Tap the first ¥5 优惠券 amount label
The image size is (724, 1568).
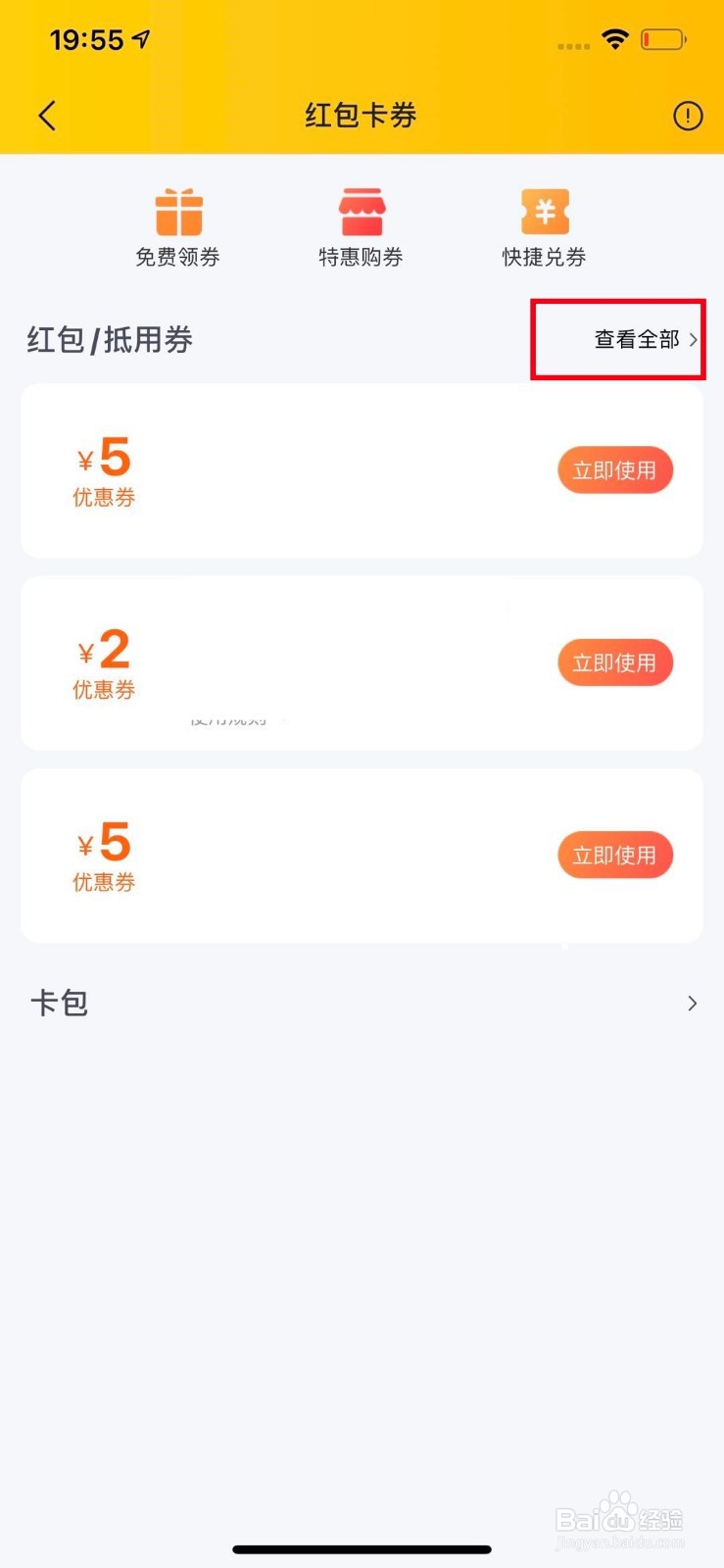(103, 459)
